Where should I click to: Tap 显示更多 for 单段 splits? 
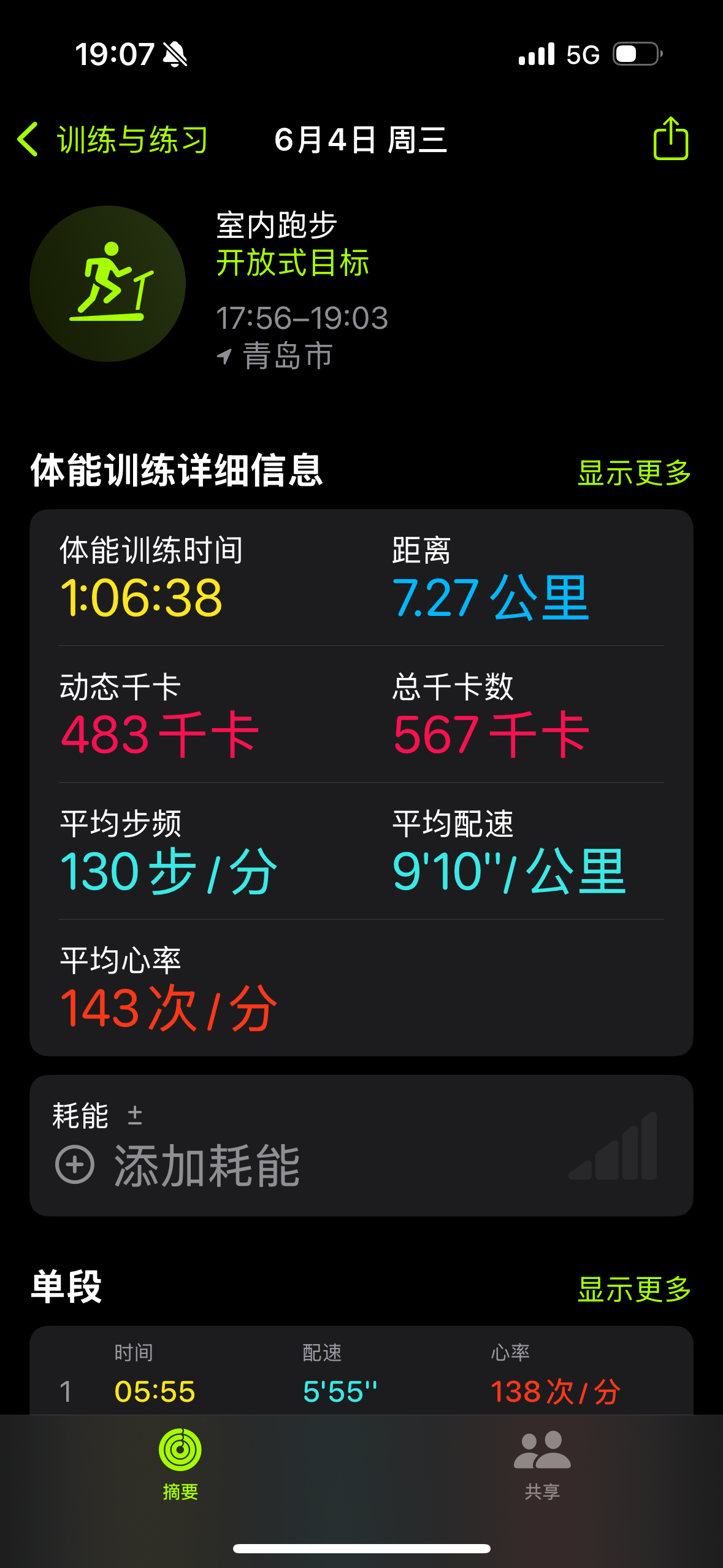(634, 1289)
